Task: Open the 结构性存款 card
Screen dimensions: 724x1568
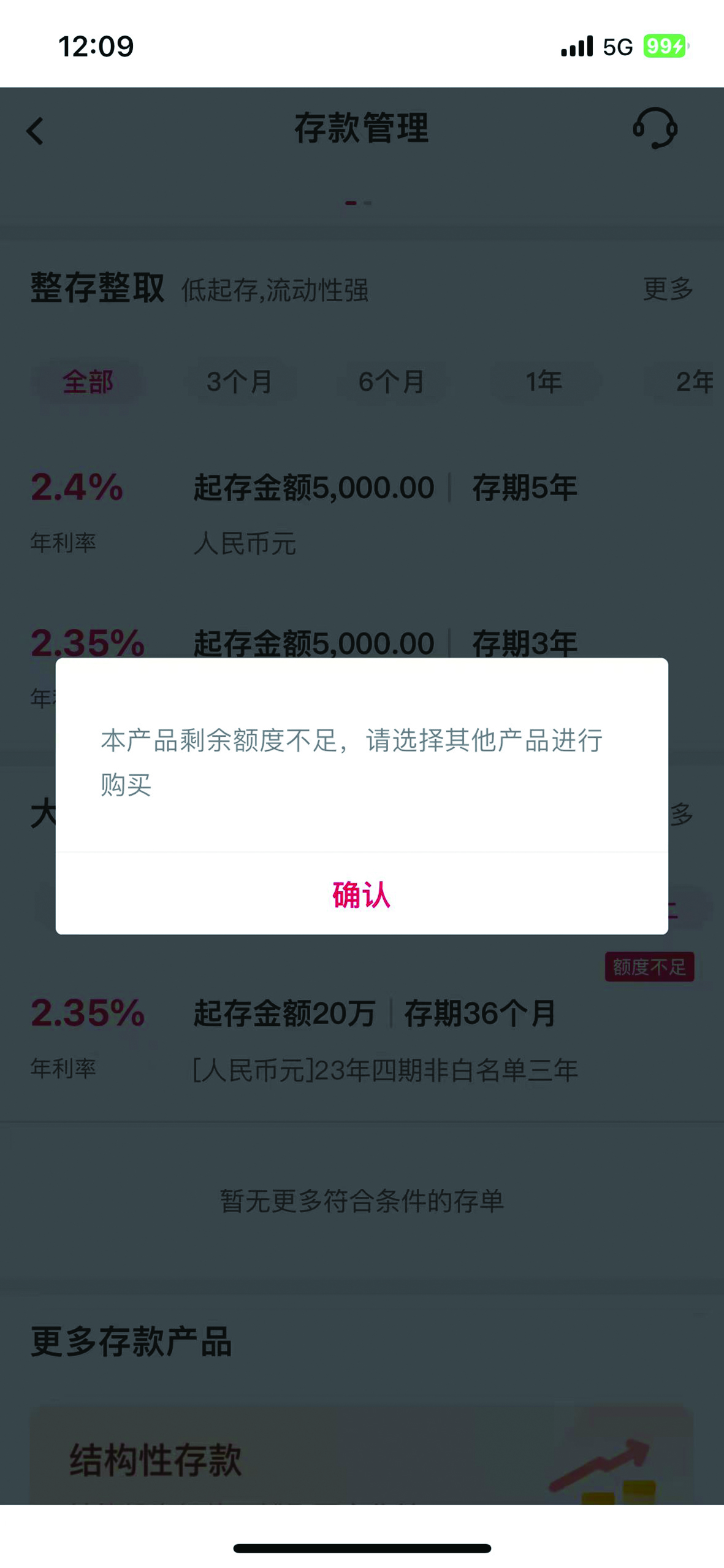Action: 362,1459
